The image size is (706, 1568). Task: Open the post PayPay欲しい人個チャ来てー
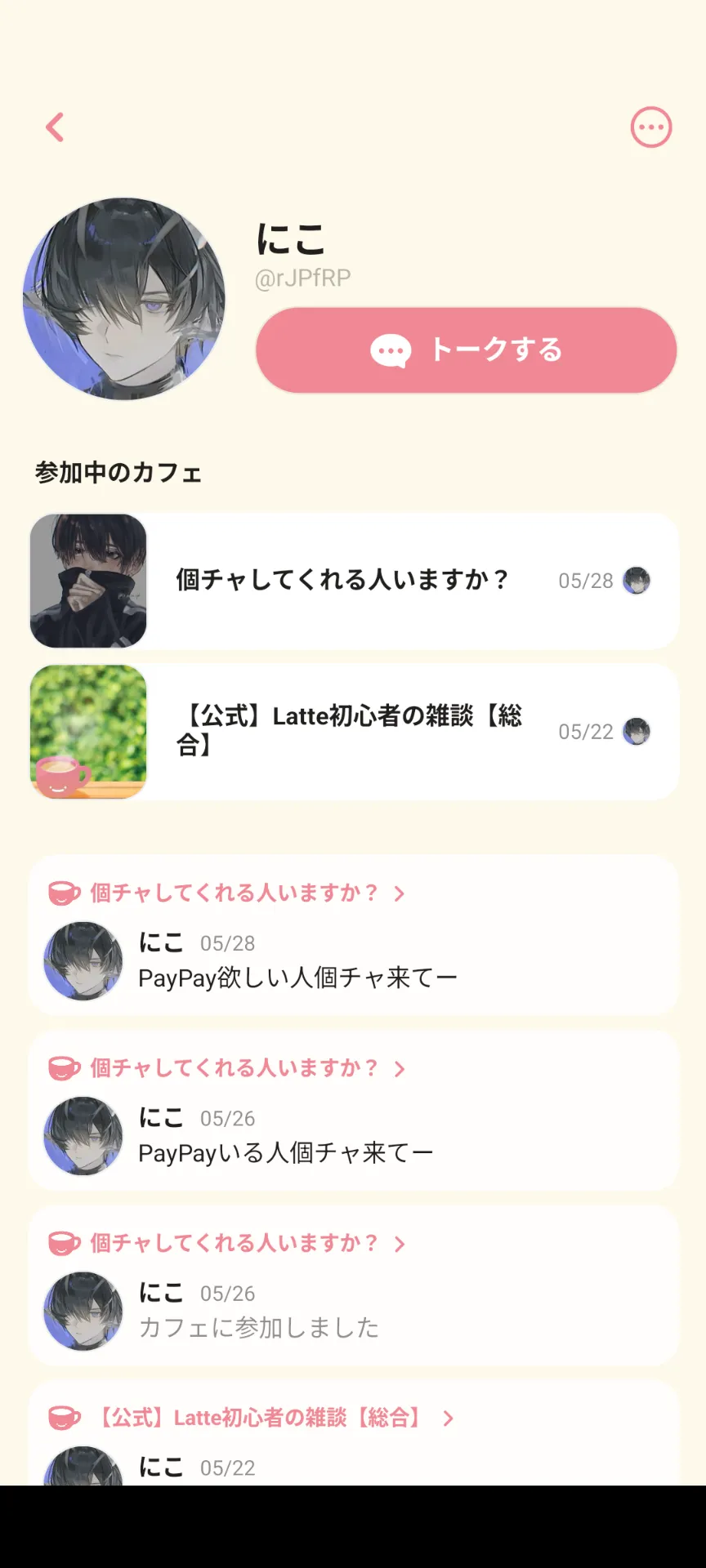point(297,978)
